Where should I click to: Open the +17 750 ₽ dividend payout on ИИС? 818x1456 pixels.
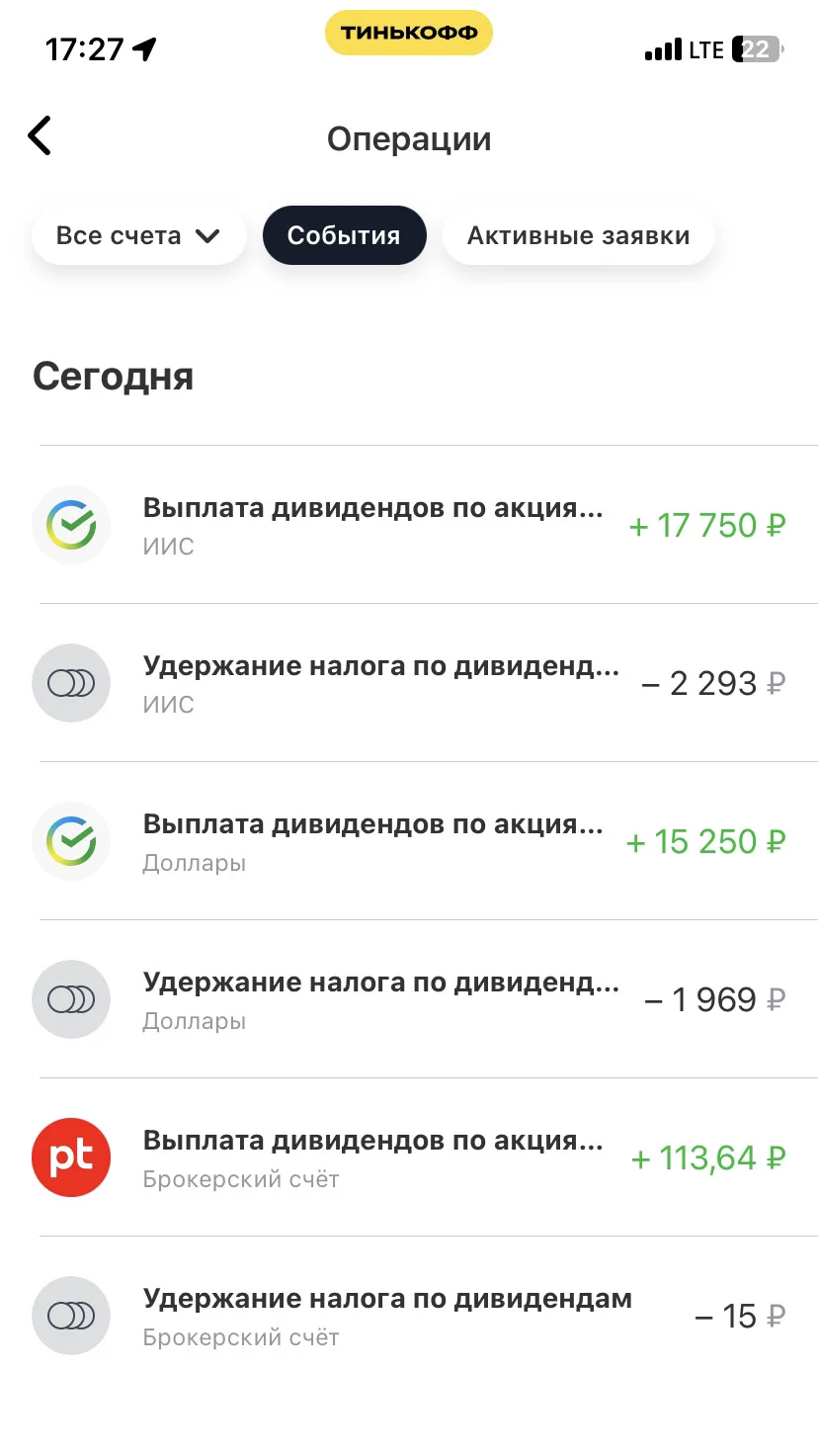pos(409,525)
